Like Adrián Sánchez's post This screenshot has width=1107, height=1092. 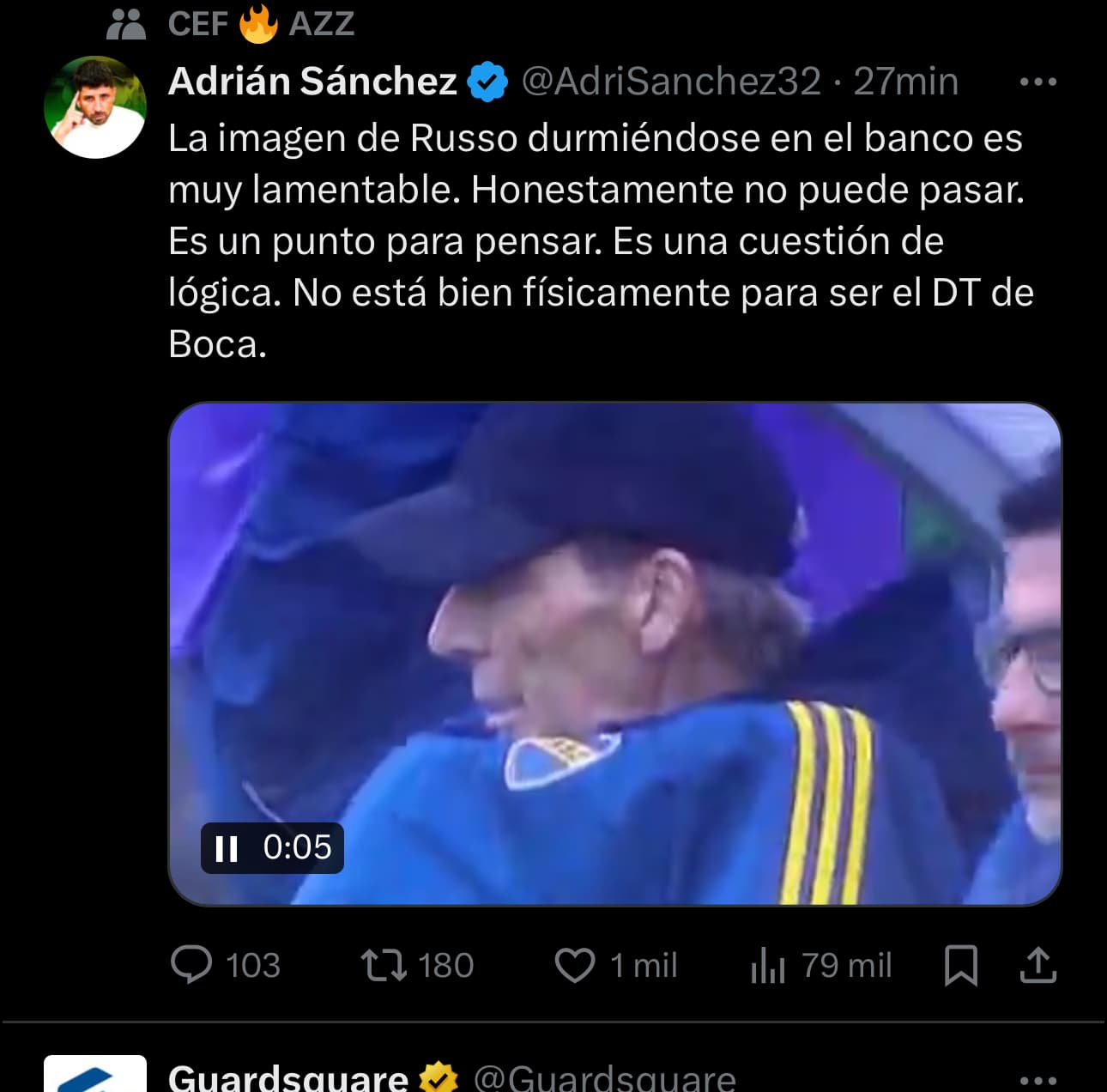point(575,964)
